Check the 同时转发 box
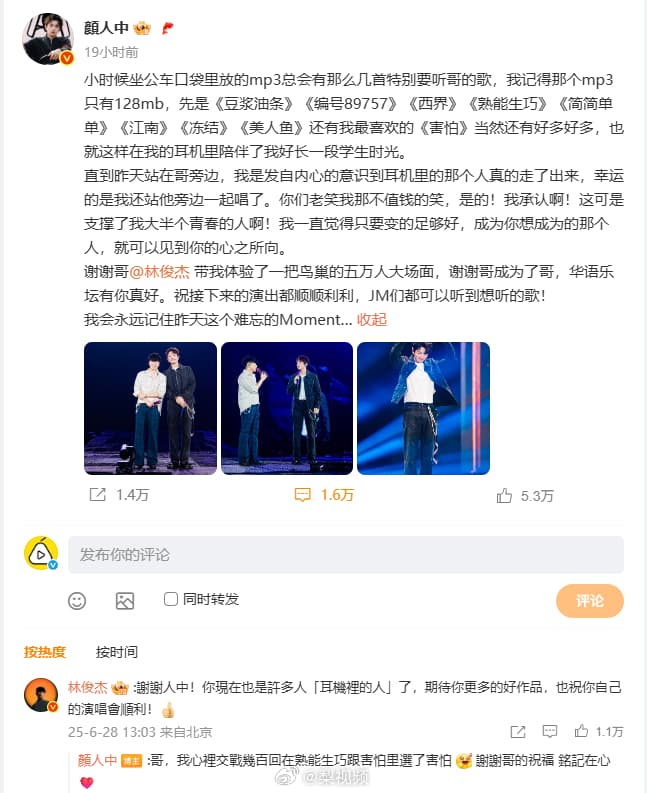This screenshot has height=793, width=647. pos(171,599)
